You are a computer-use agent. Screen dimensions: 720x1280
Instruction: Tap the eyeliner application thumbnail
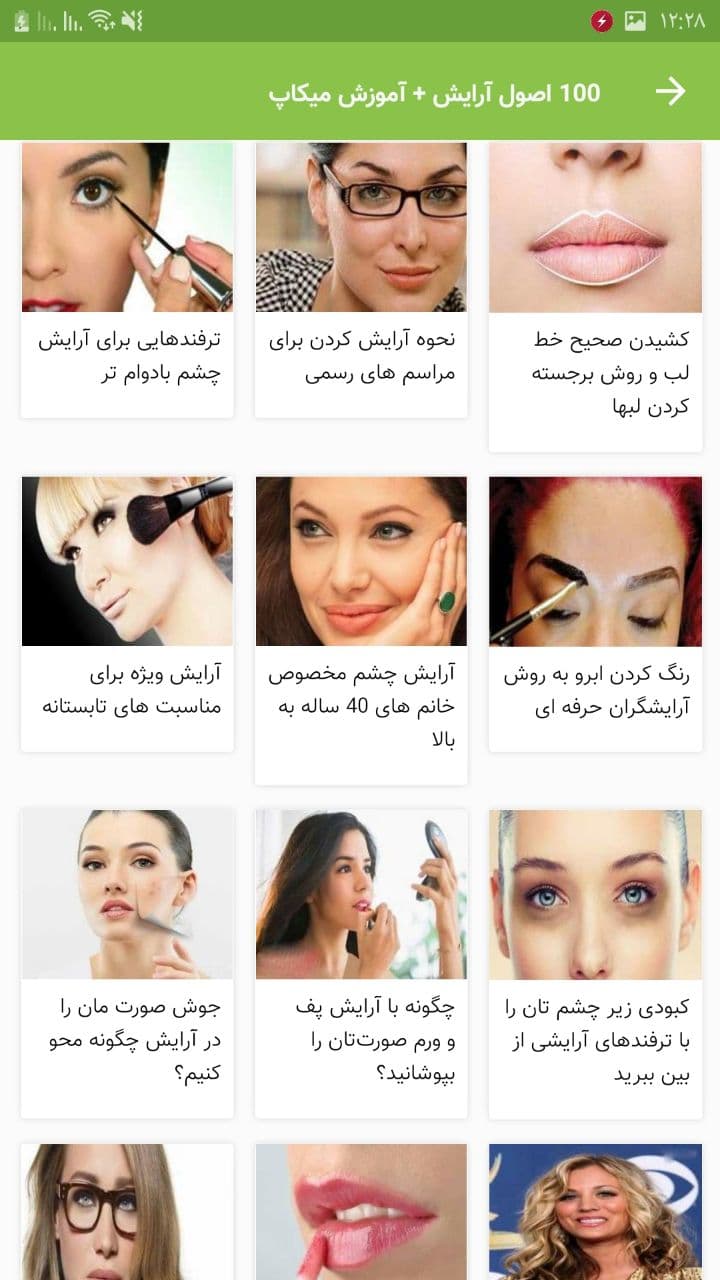point(126,226)
